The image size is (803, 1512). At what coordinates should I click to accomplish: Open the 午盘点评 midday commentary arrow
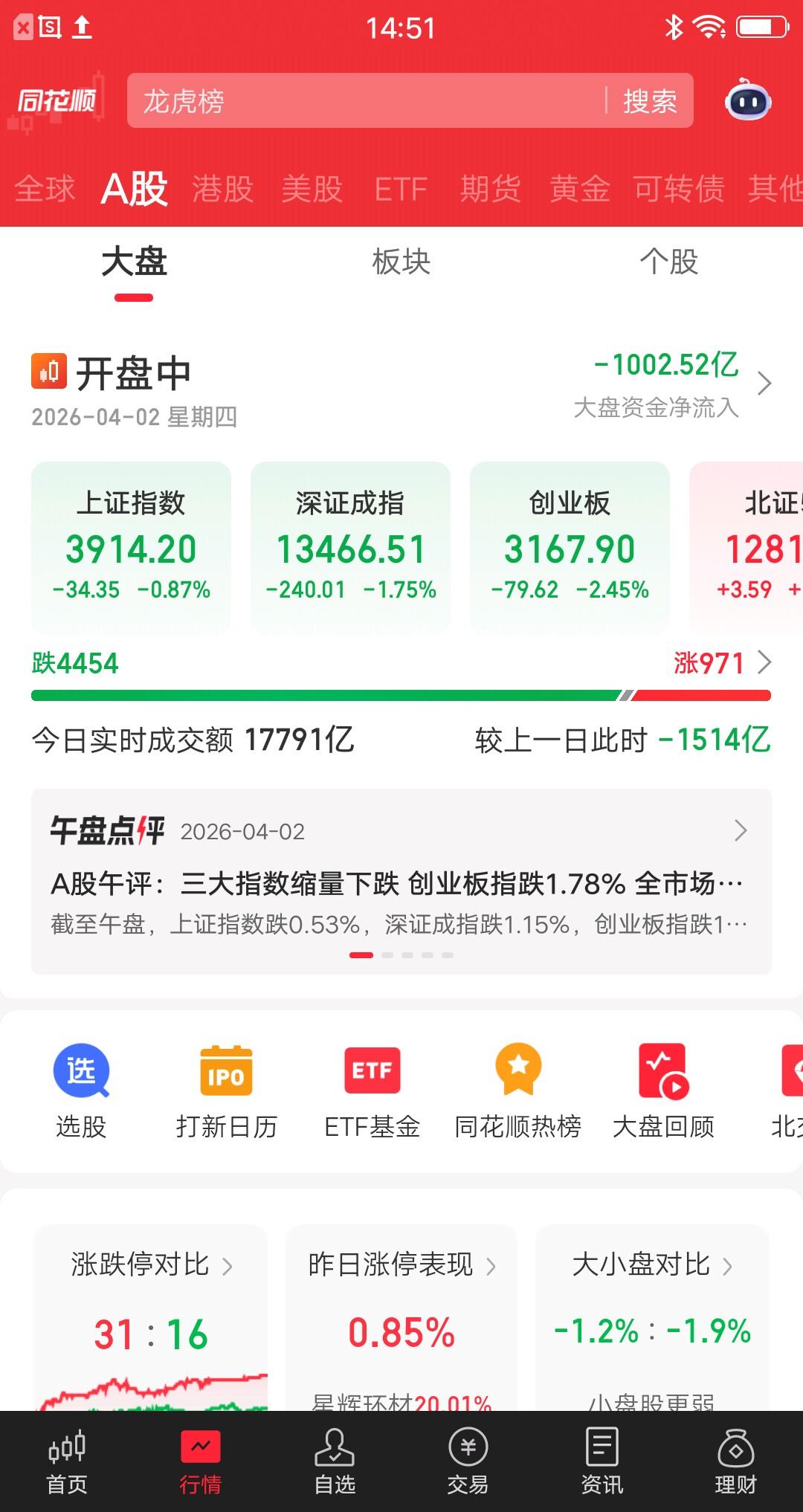coord(738,830)
